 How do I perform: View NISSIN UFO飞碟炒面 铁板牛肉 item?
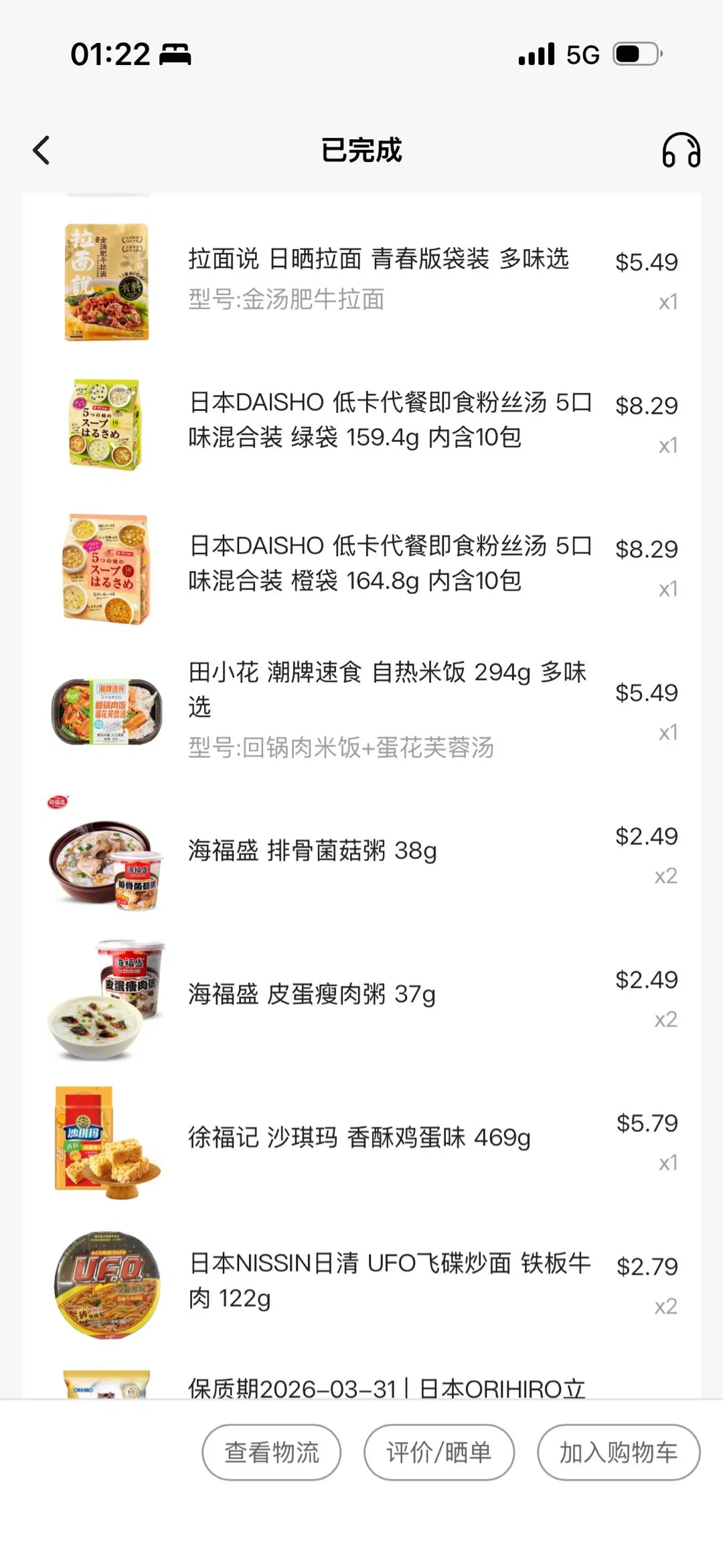tap(388, 1280)
